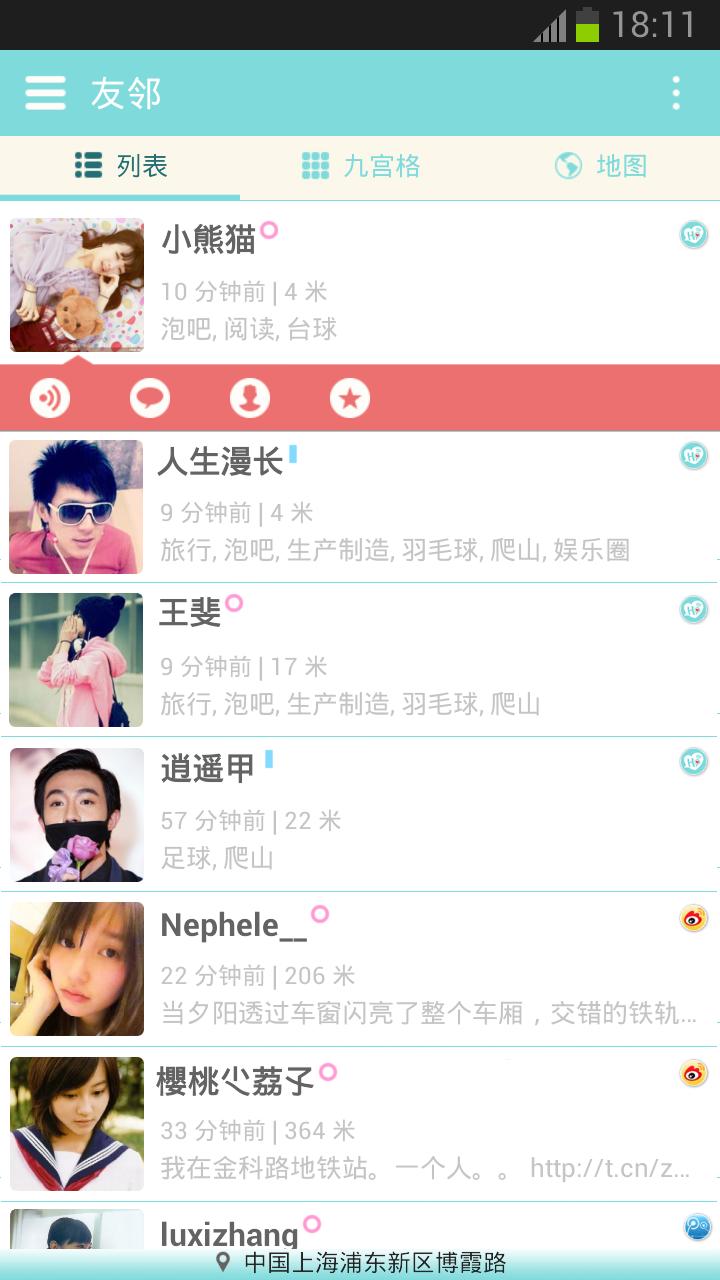The width and height of the screenshot is (720, 1280).
Task: Switch to the 地图 tab
Action: point(600,166)
